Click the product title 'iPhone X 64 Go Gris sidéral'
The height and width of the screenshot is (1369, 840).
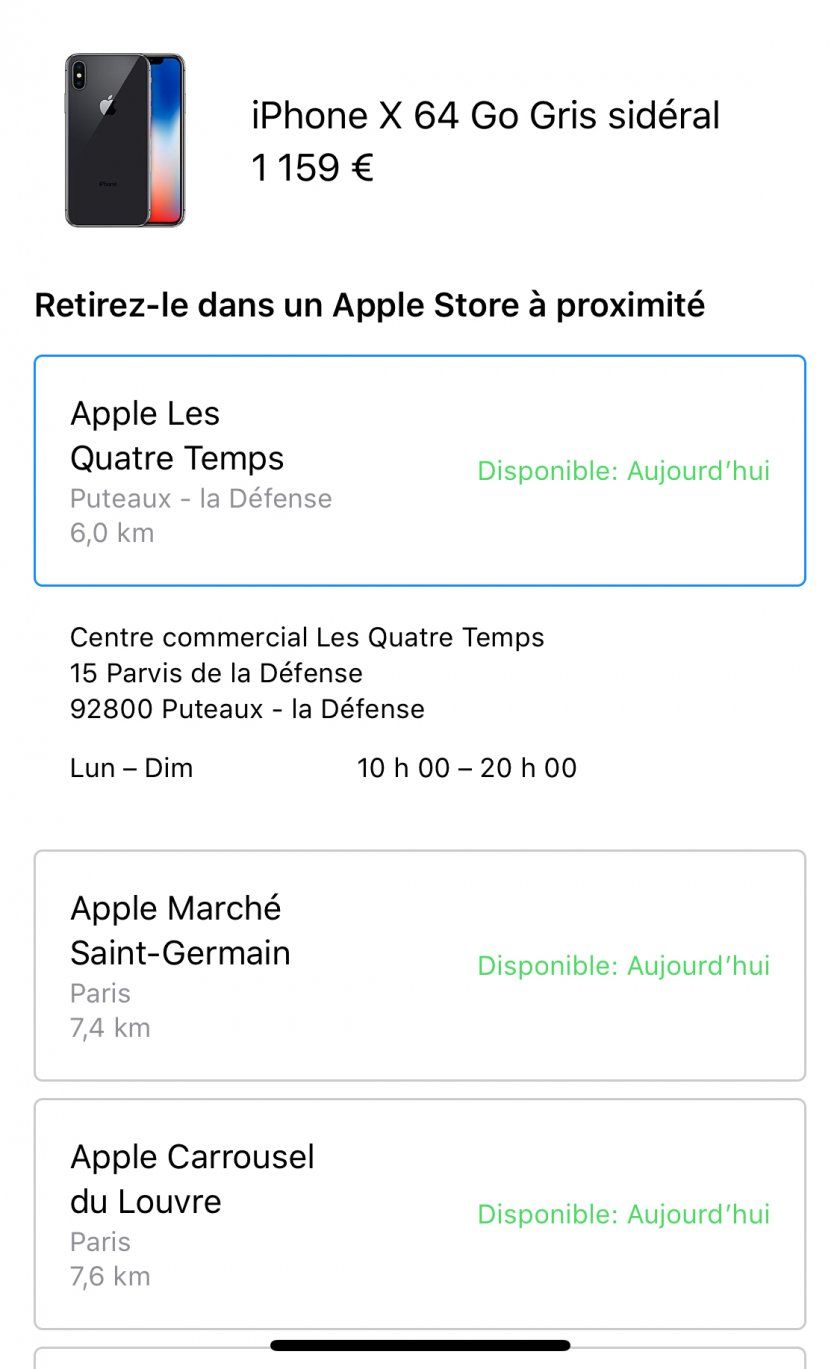point(484,114)
